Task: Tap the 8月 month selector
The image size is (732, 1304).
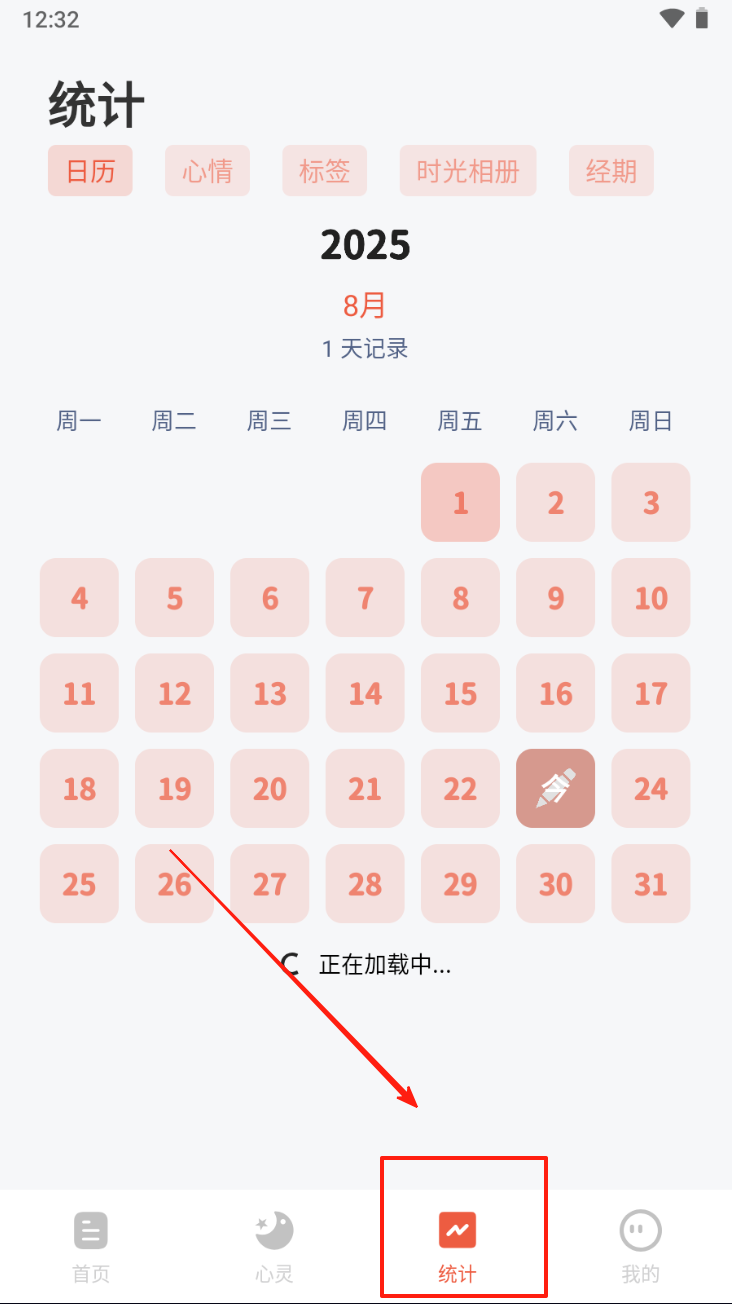Action: (x=365, y=305)
